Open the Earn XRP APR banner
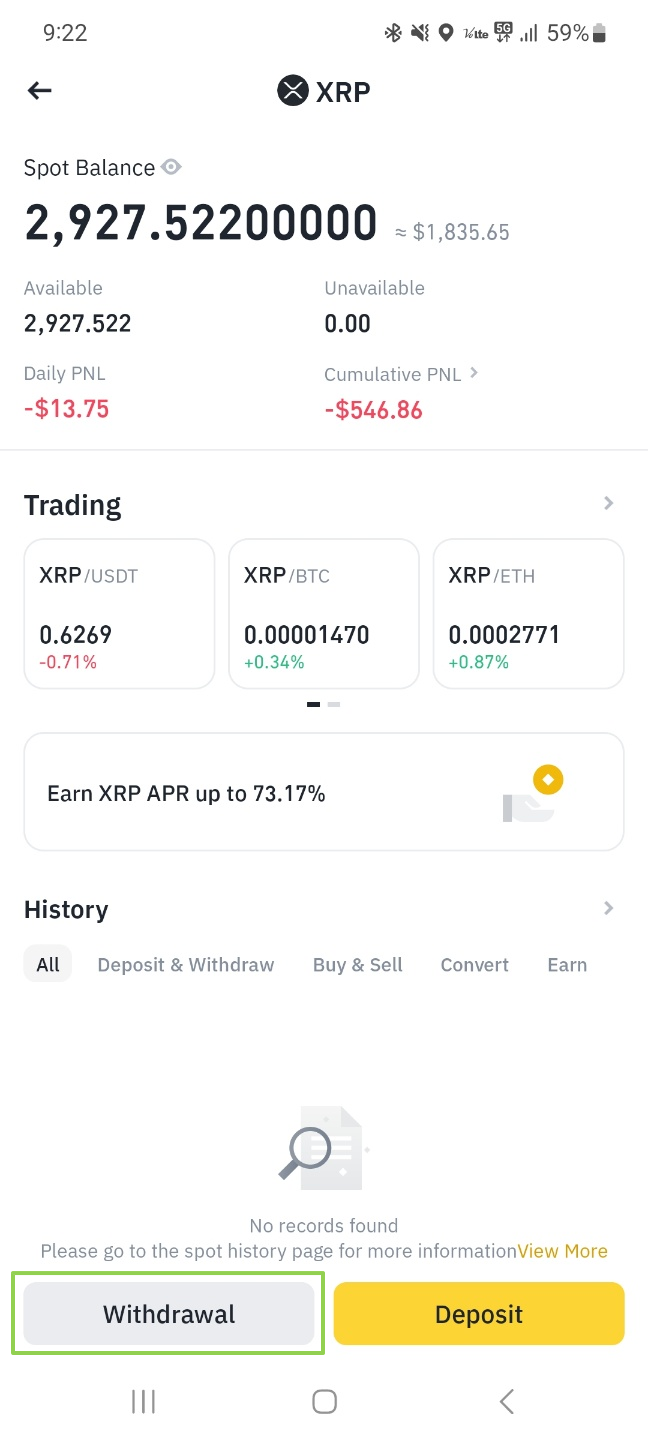Screen dimensions: 648x1440 click(324, 792)
